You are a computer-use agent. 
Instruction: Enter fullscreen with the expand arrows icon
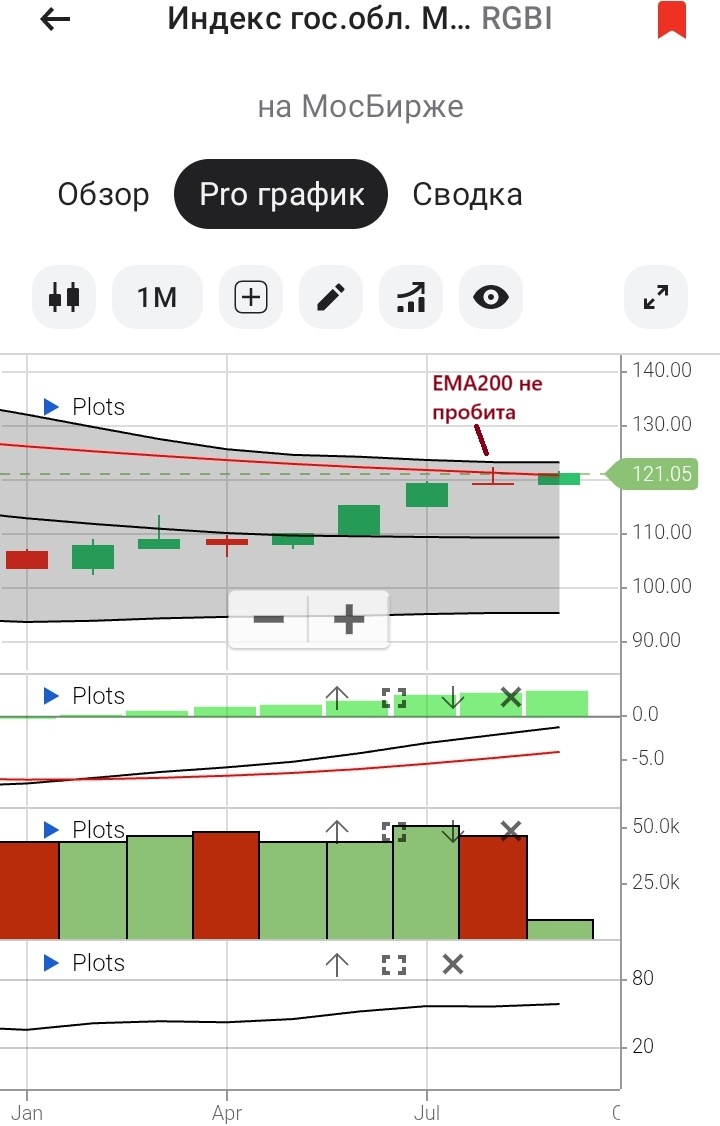[x=655, y=297]
